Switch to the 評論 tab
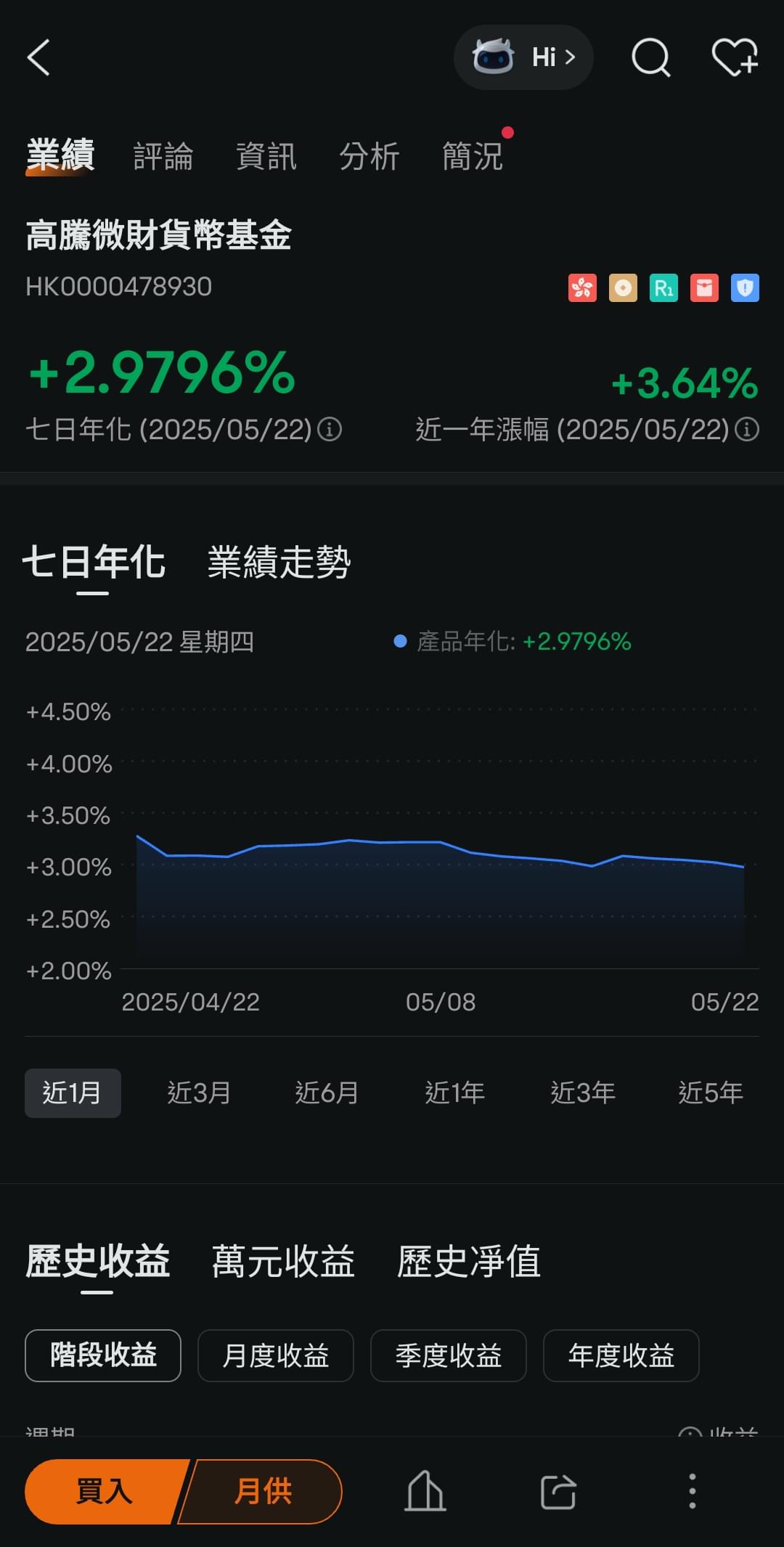The width and height of the screenshot is (784, 1547). pos(163,157)
